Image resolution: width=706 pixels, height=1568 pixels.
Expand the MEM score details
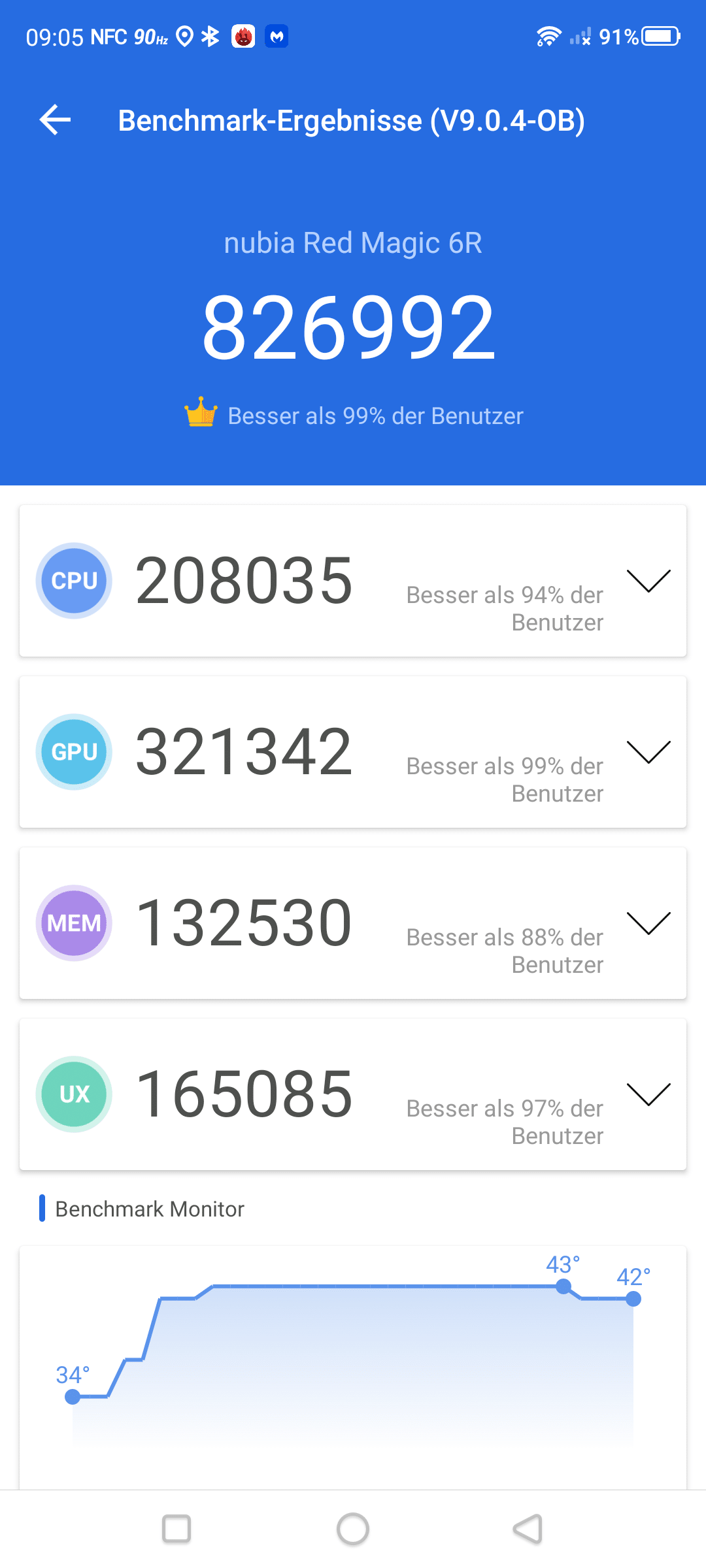pos(648,923)
